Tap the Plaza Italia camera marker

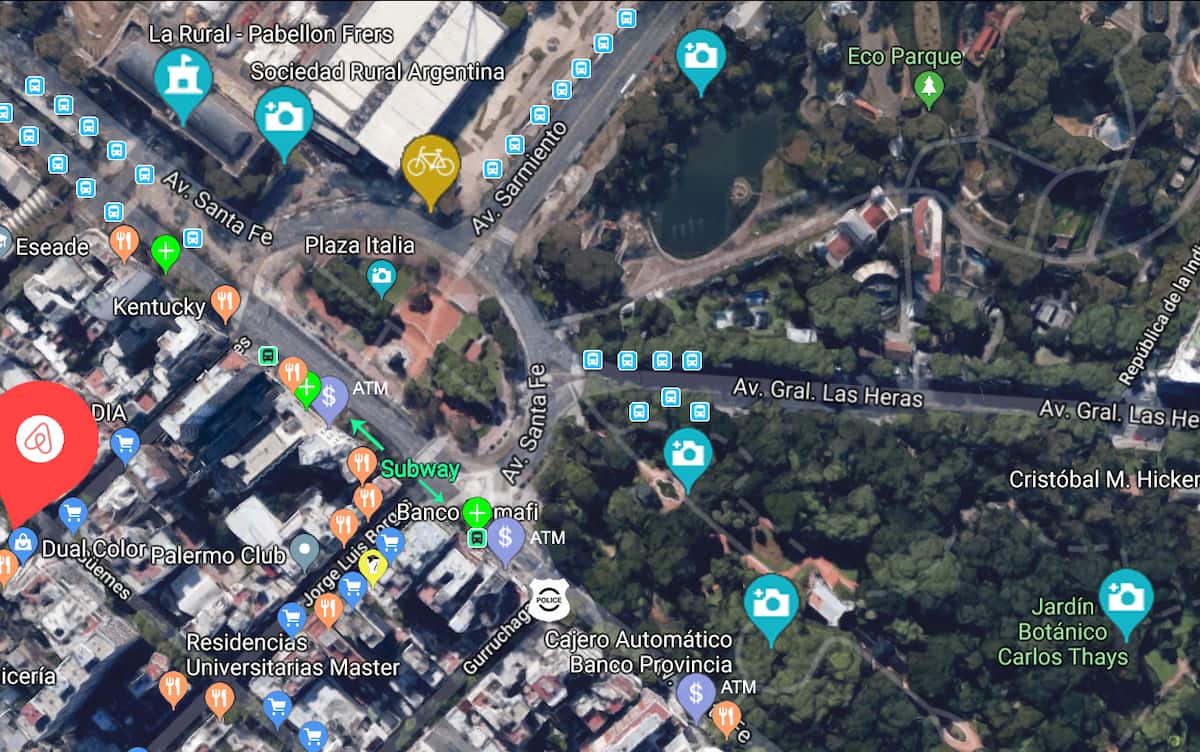(381, 275)
